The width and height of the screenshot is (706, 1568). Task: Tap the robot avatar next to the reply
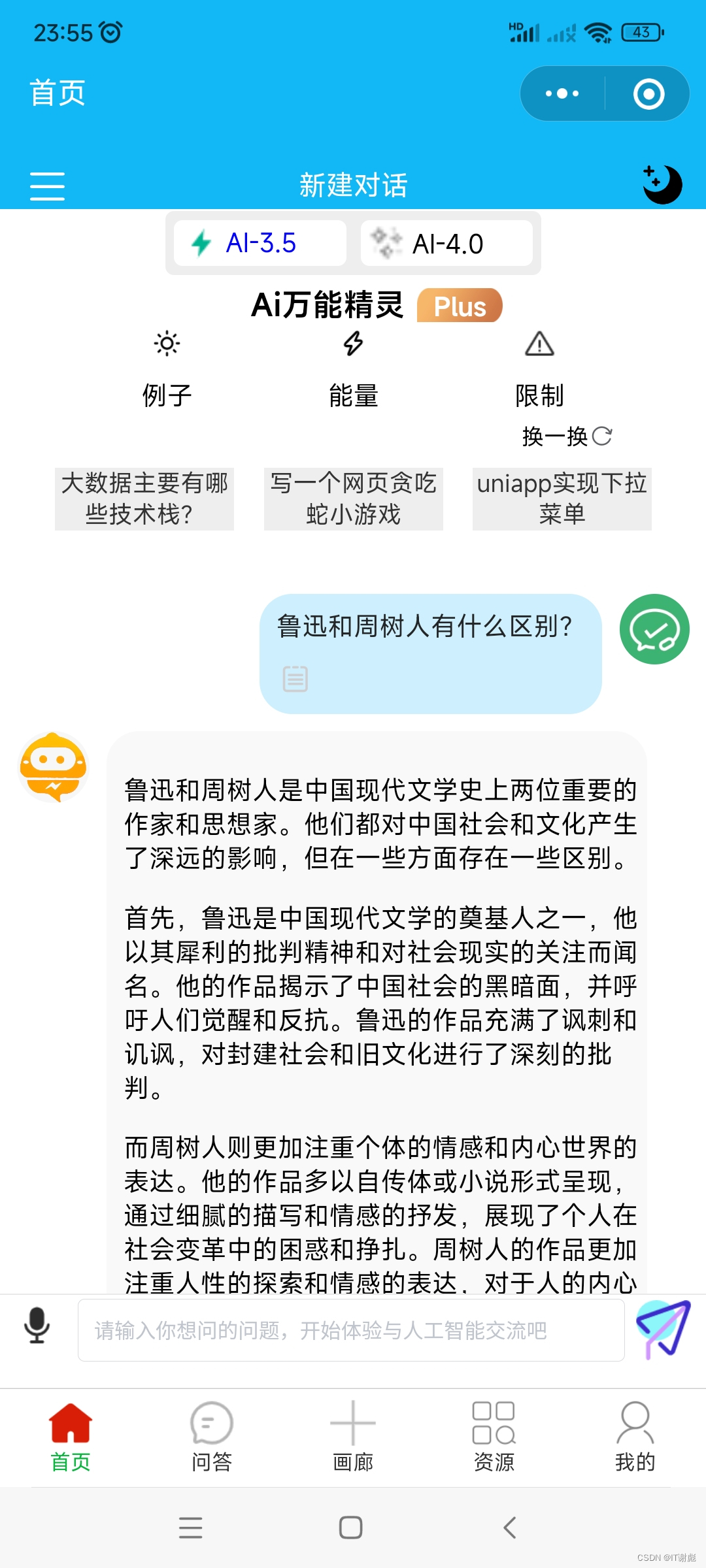54,767
